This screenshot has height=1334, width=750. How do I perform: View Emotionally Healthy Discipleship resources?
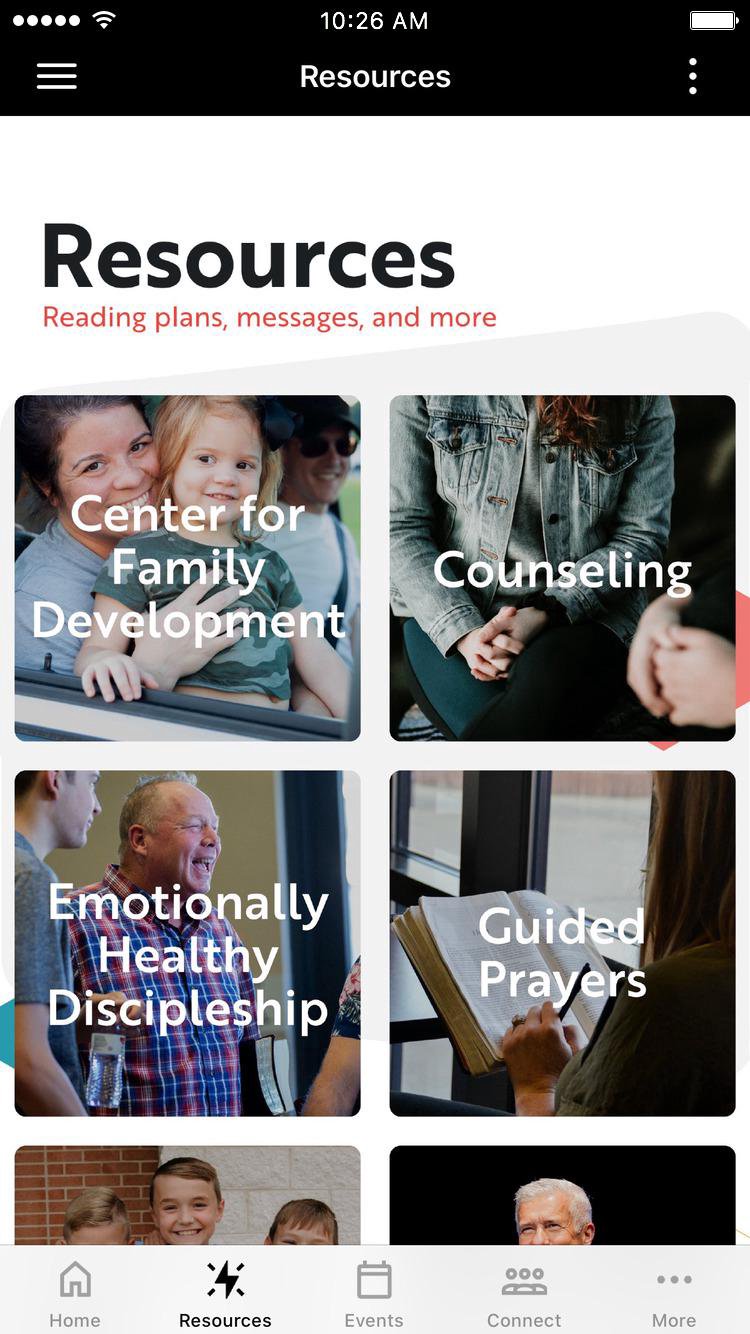[x=188, y=943]
